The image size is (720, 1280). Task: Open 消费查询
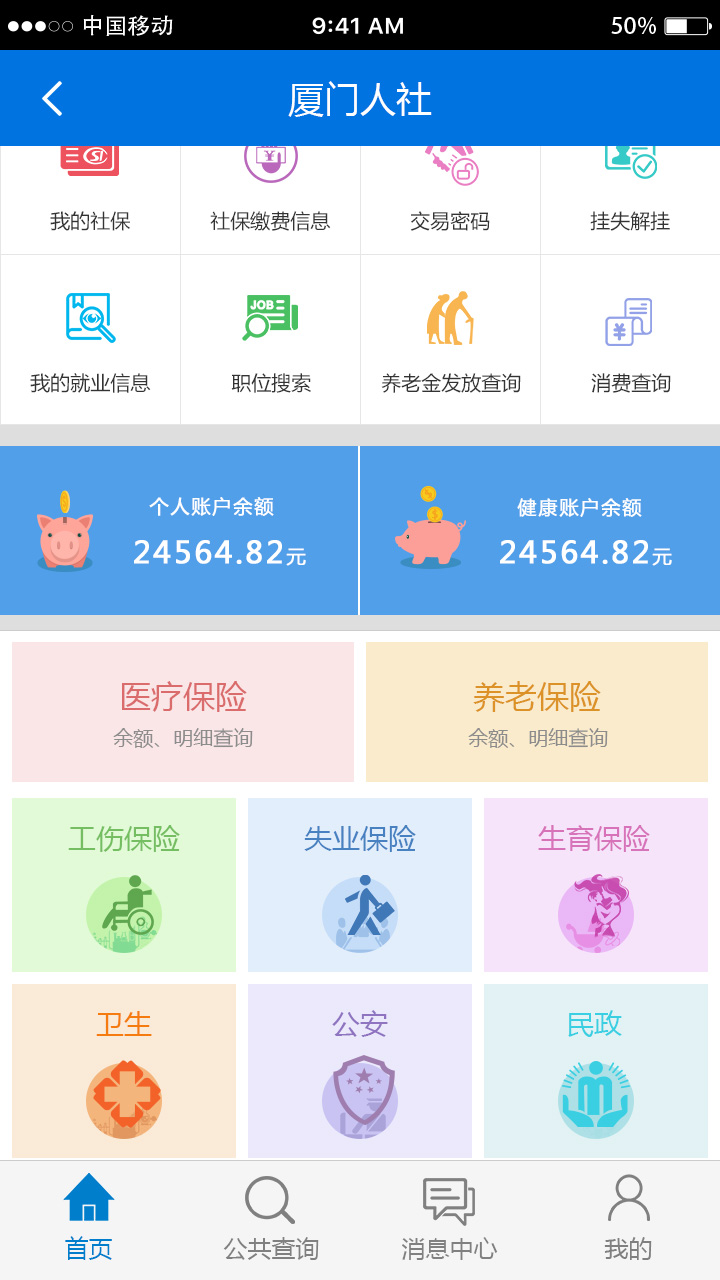(630, 340)
